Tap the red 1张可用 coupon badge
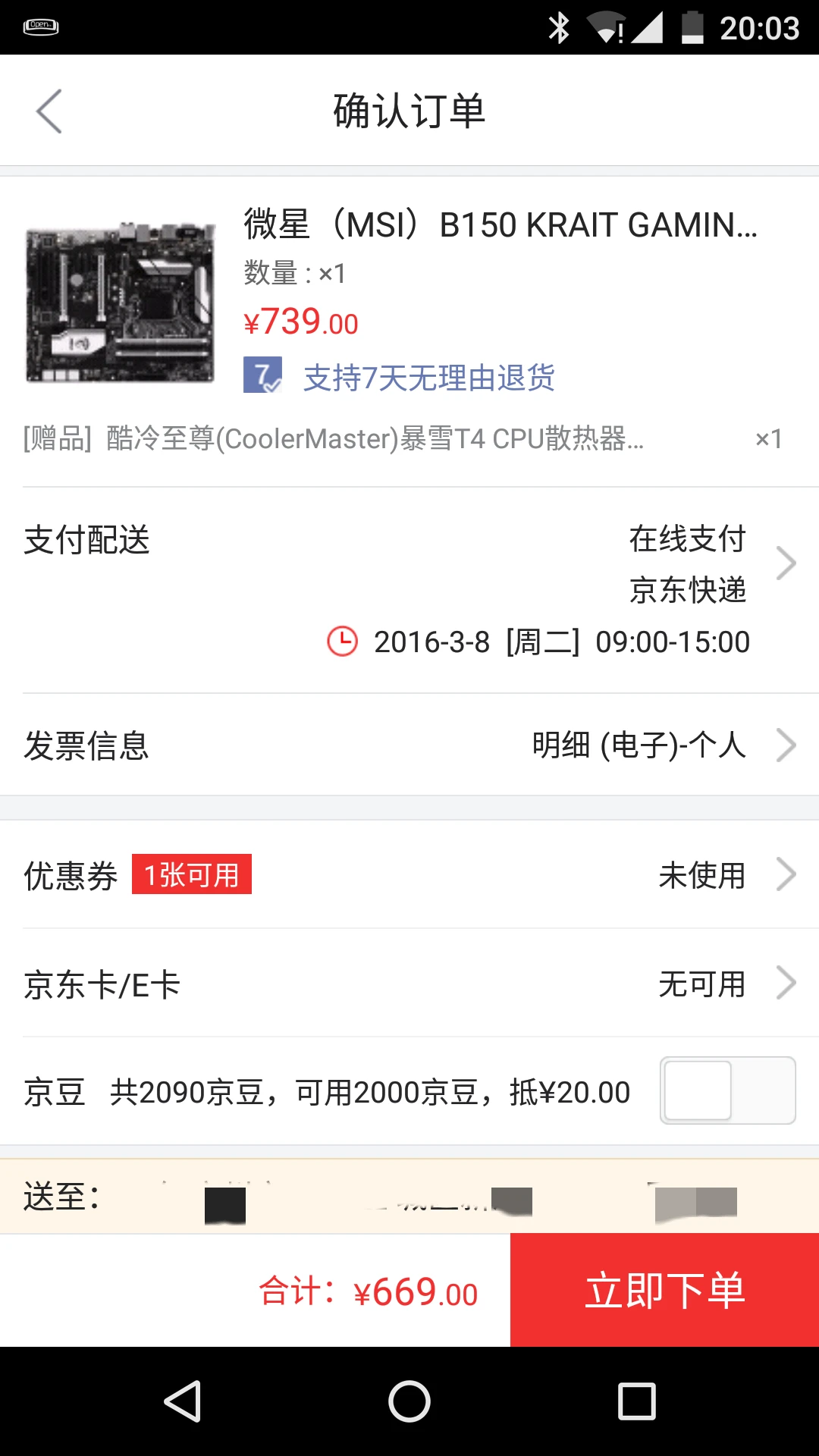819x1456 pixels. click(190, 875)
